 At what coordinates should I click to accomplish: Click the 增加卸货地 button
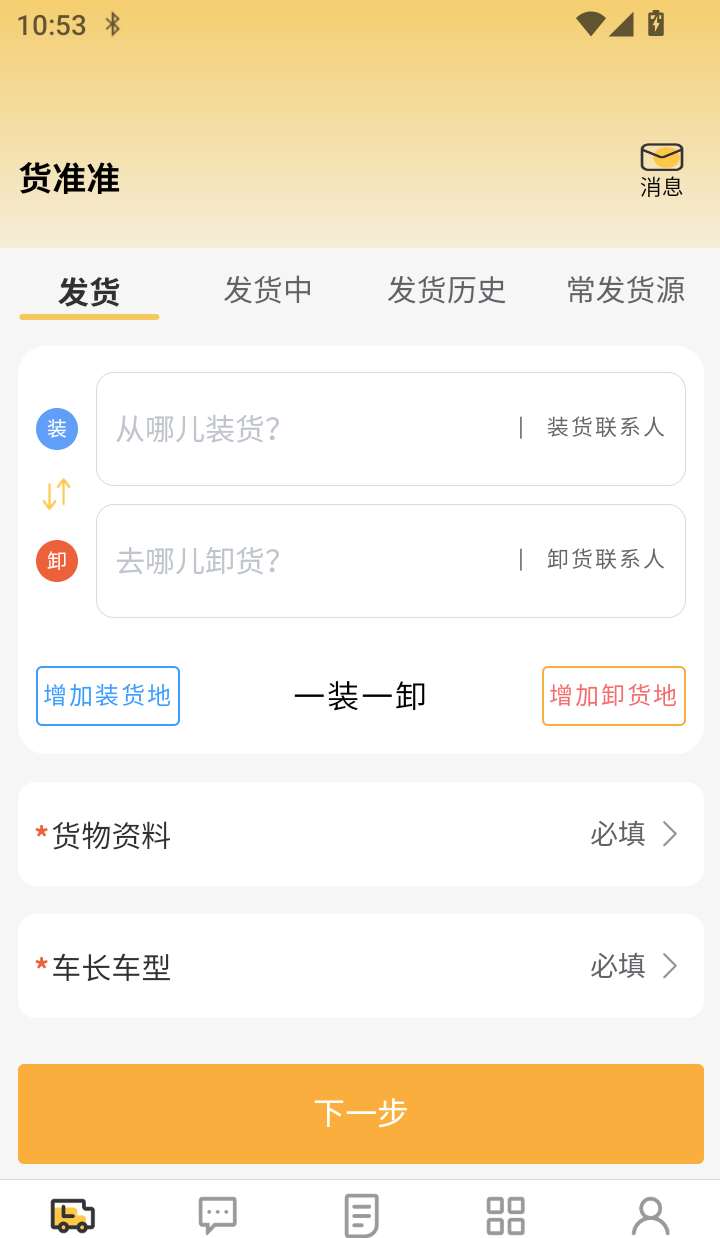(x=613, y=695)
